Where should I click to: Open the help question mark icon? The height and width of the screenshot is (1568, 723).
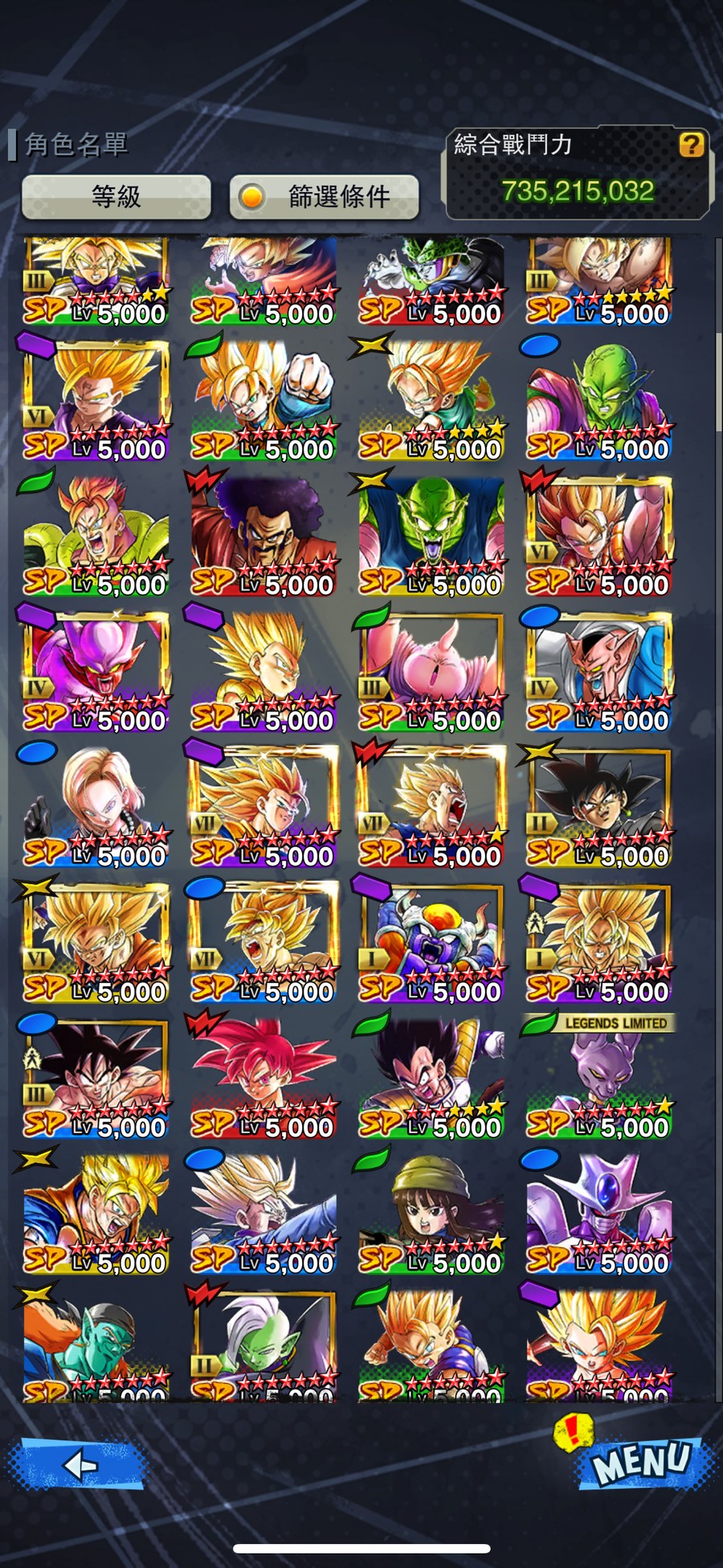691,145
